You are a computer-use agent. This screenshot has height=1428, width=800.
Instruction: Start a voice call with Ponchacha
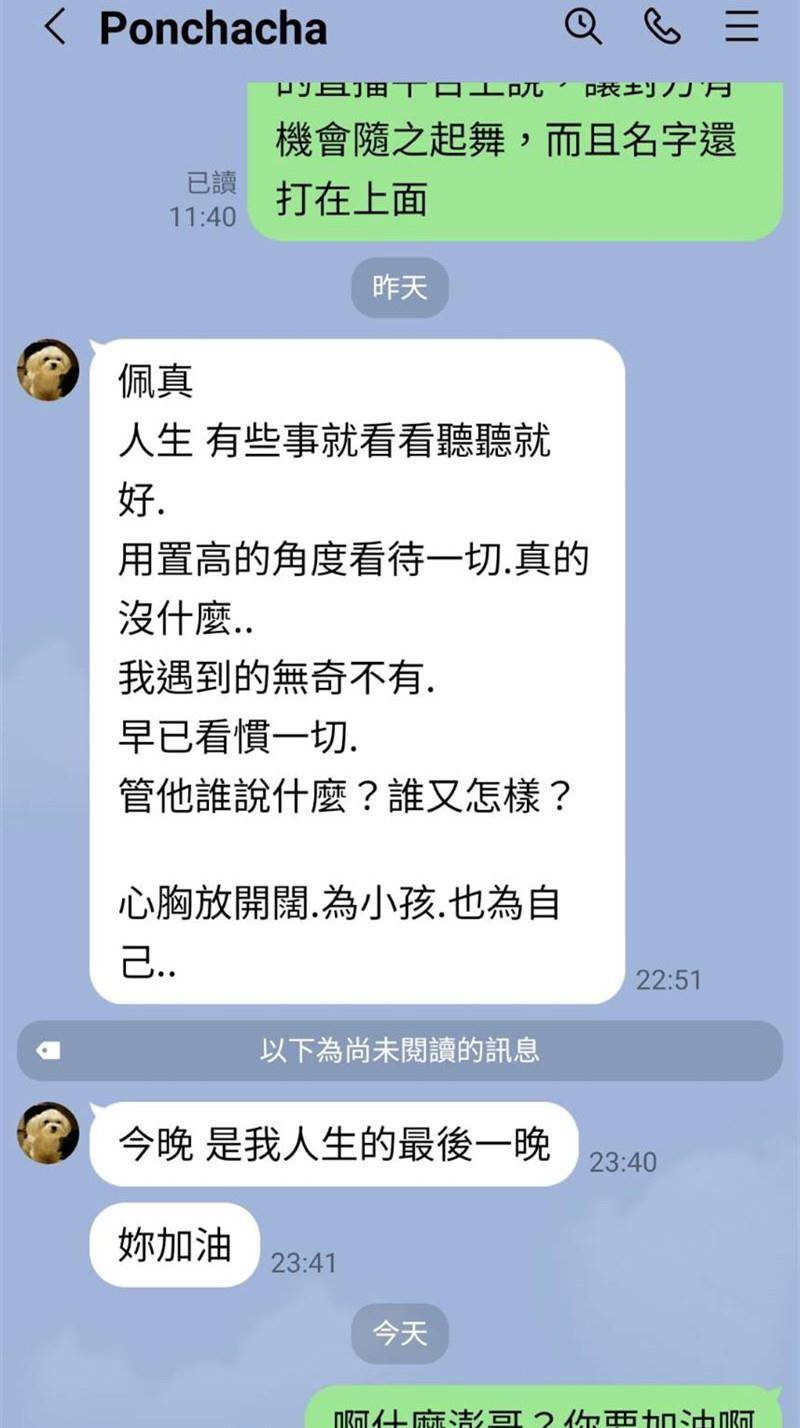662,26
